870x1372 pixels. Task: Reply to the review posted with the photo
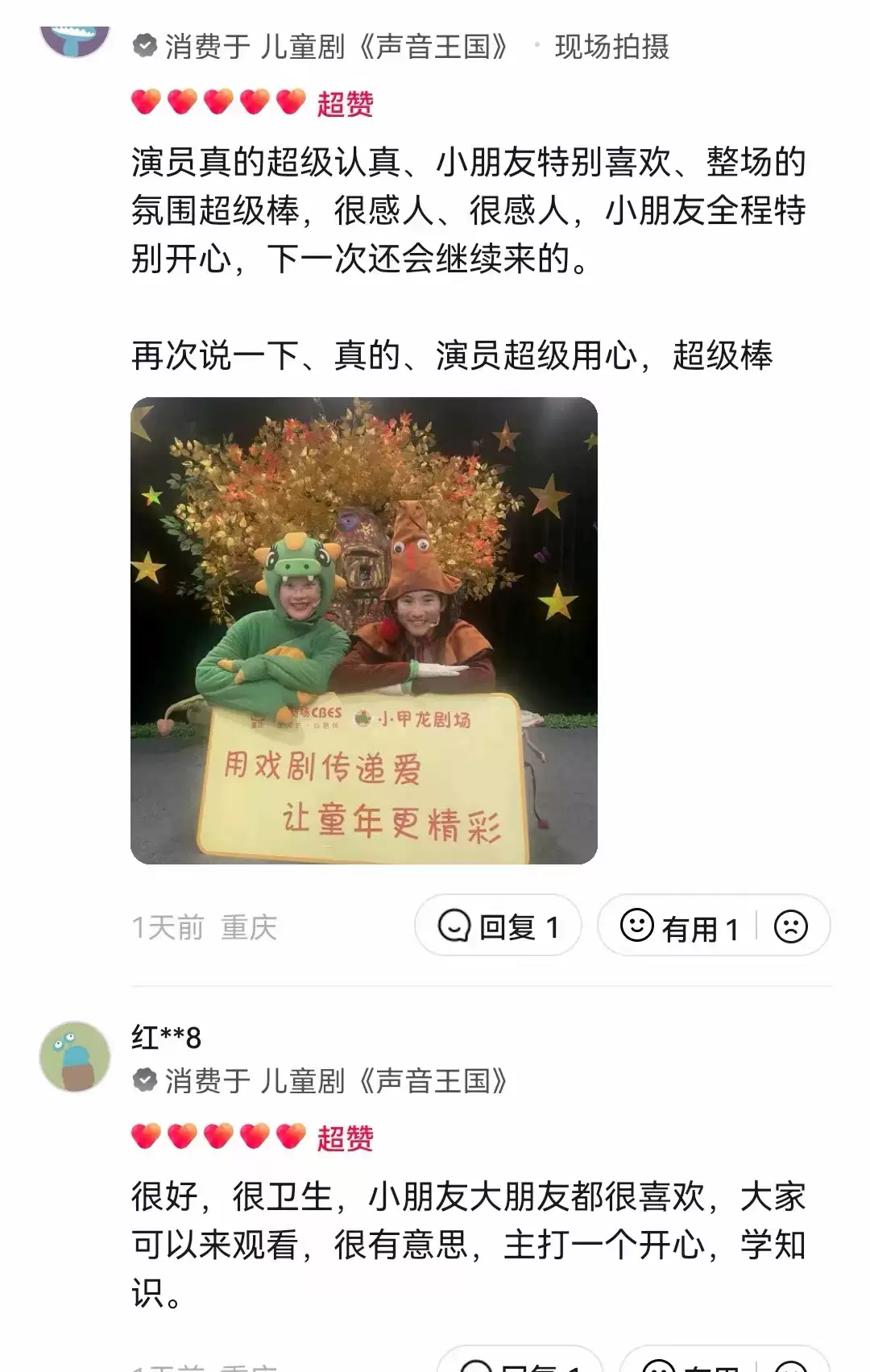(x=498, y=926)
